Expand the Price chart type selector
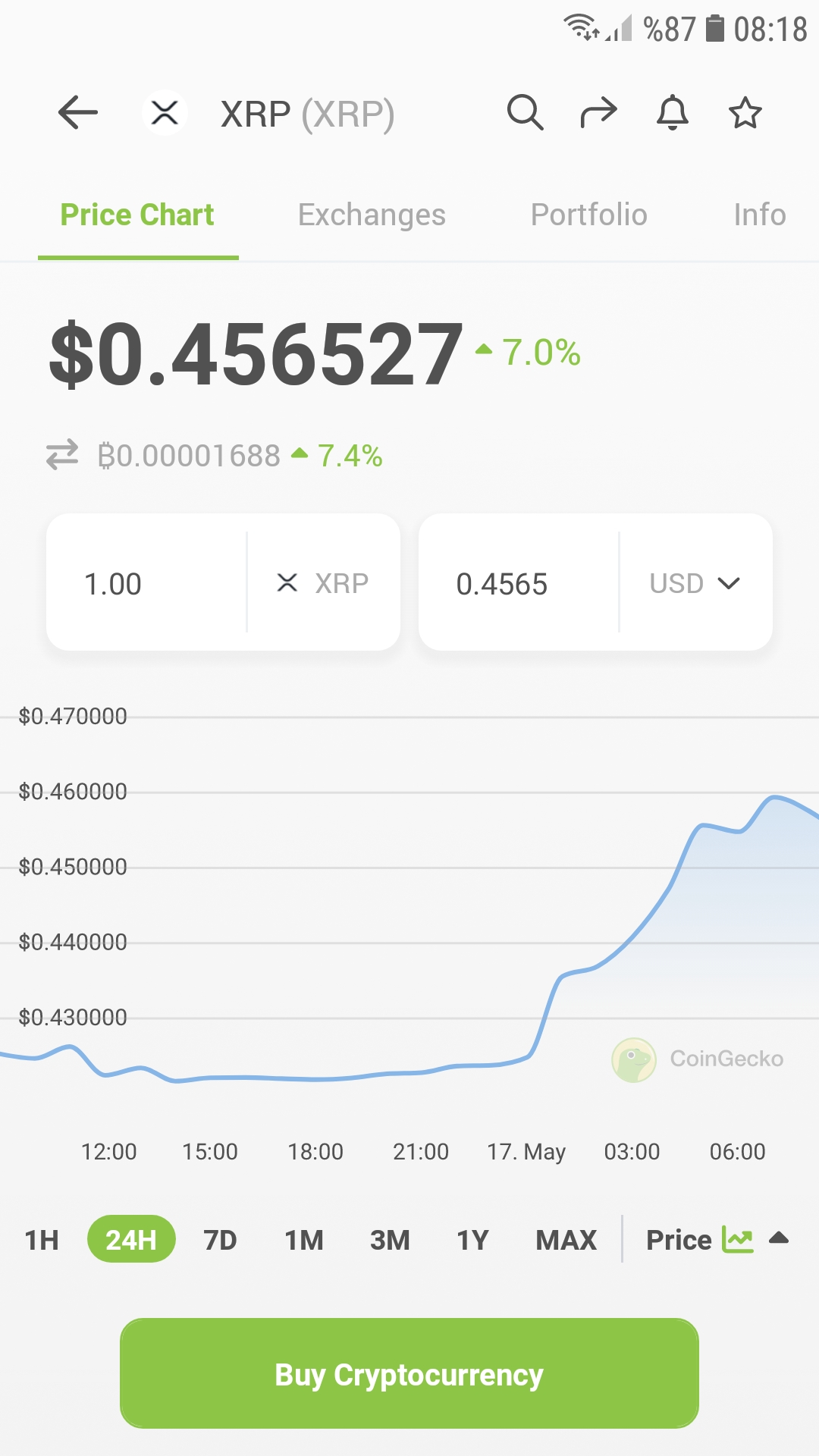 pos(717,1240)
